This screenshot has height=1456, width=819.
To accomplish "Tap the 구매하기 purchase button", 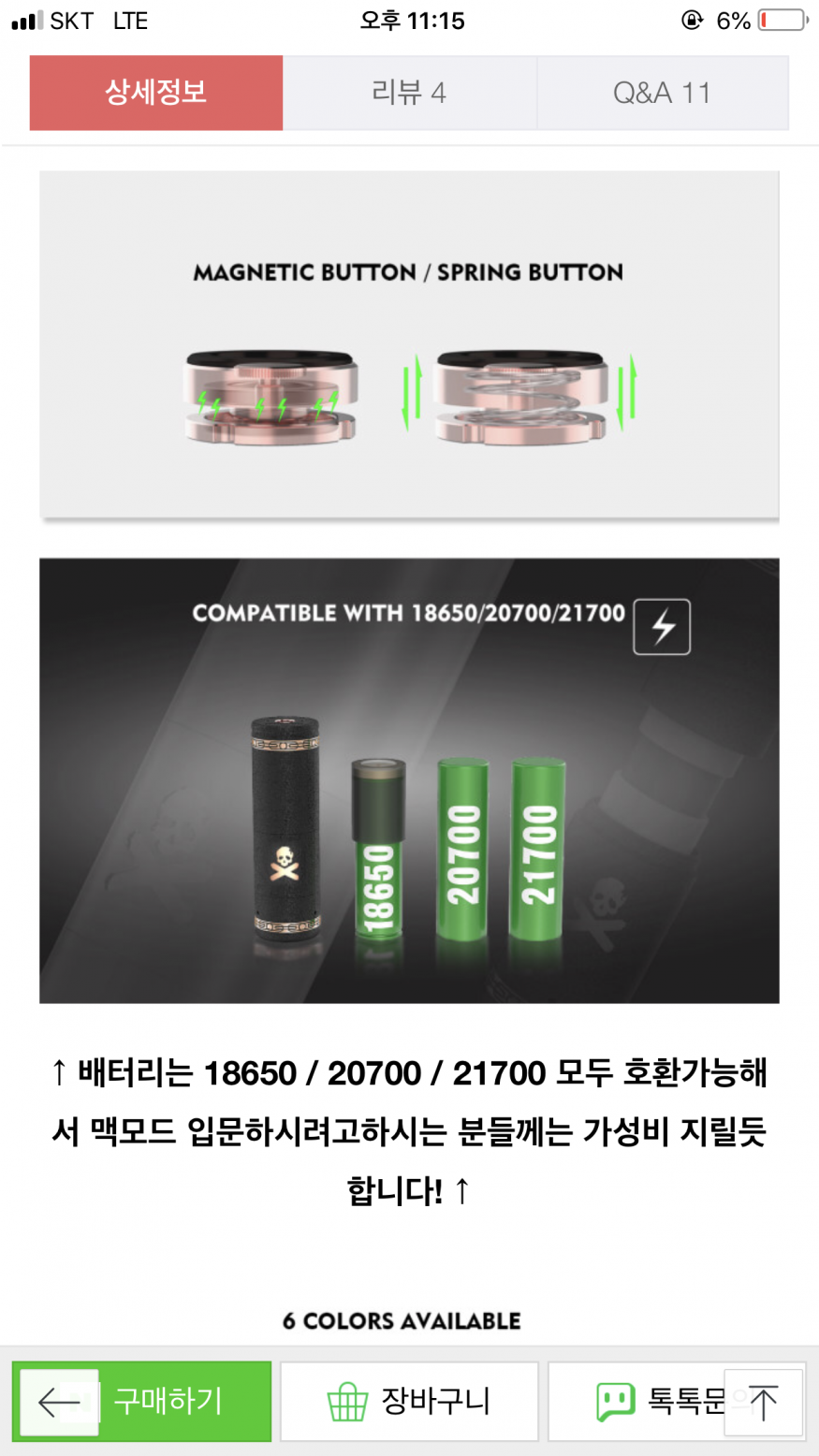I will tap(183, 1401).
